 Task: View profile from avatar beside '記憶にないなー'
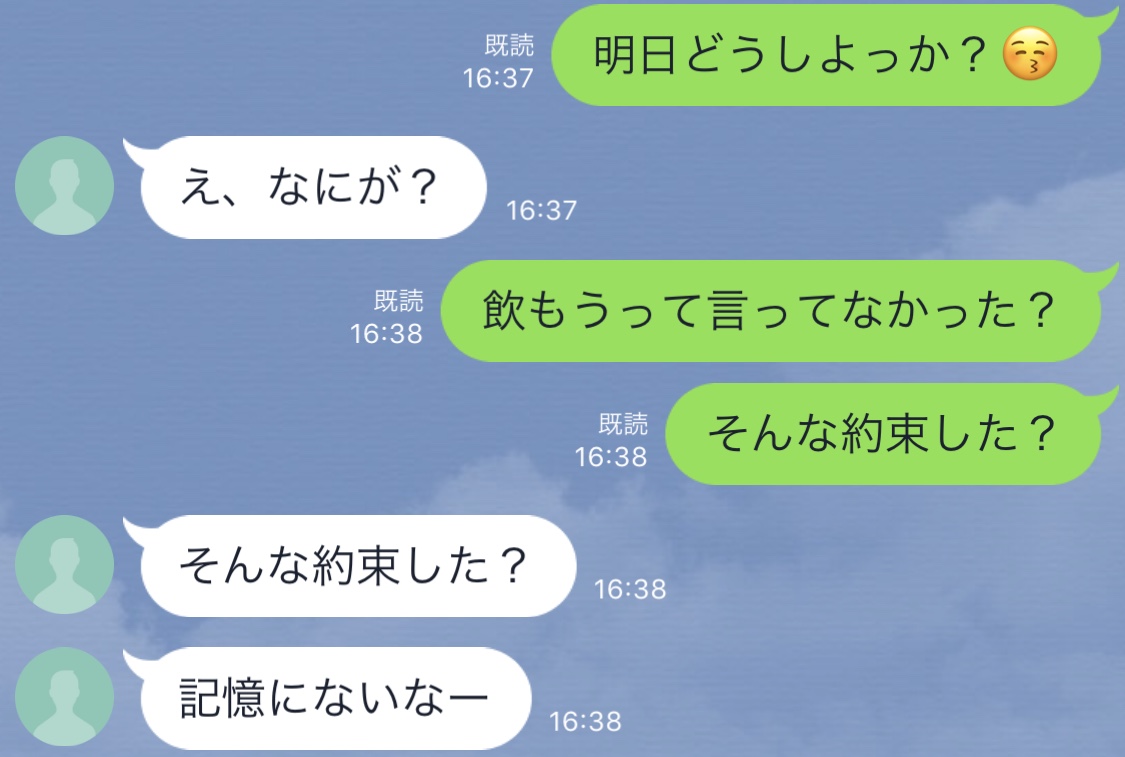[x=65, y=696]
